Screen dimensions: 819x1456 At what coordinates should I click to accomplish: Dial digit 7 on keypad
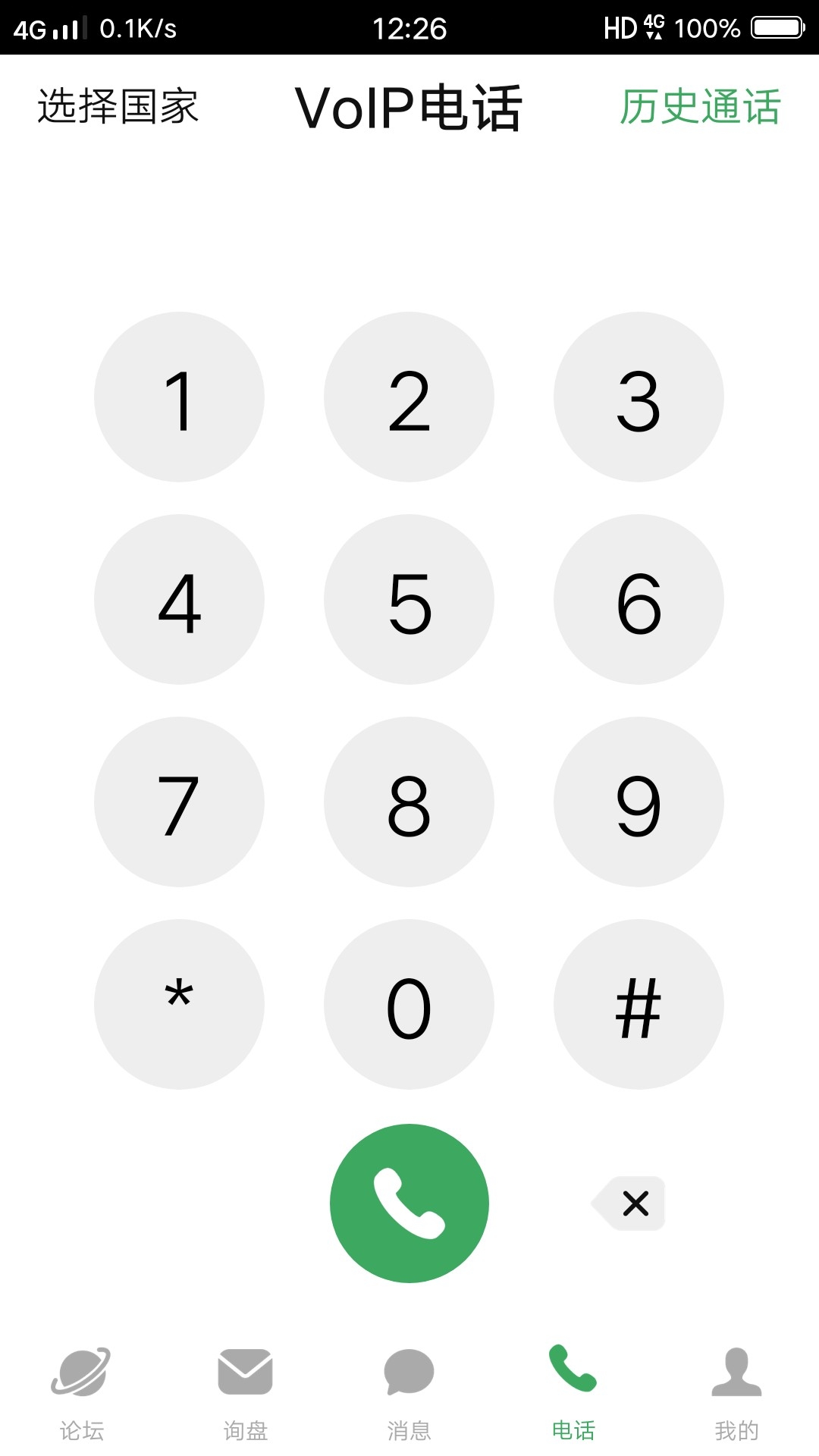179,802
